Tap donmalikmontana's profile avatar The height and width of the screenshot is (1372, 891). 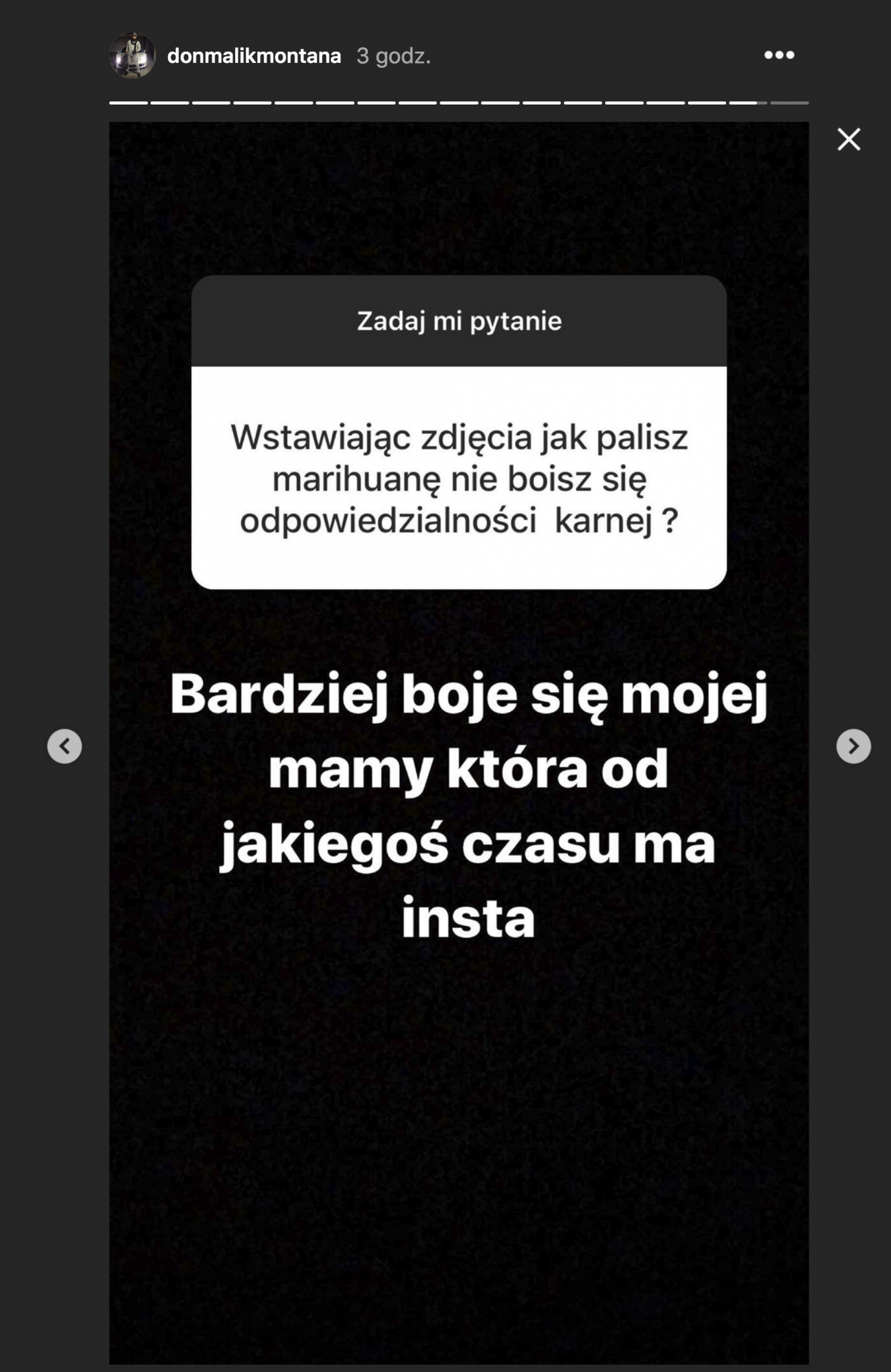pos(133,56)
